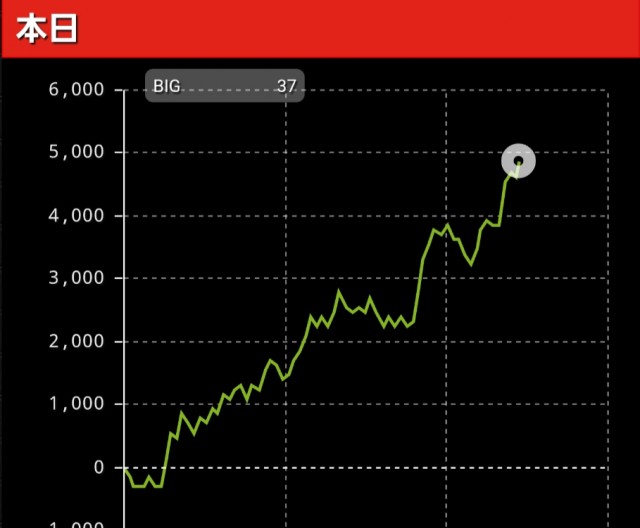This screenshot has height=528, width=640.
Task: Tap the highlighted data point marker on the graph
Action: [x=519, y=161]
